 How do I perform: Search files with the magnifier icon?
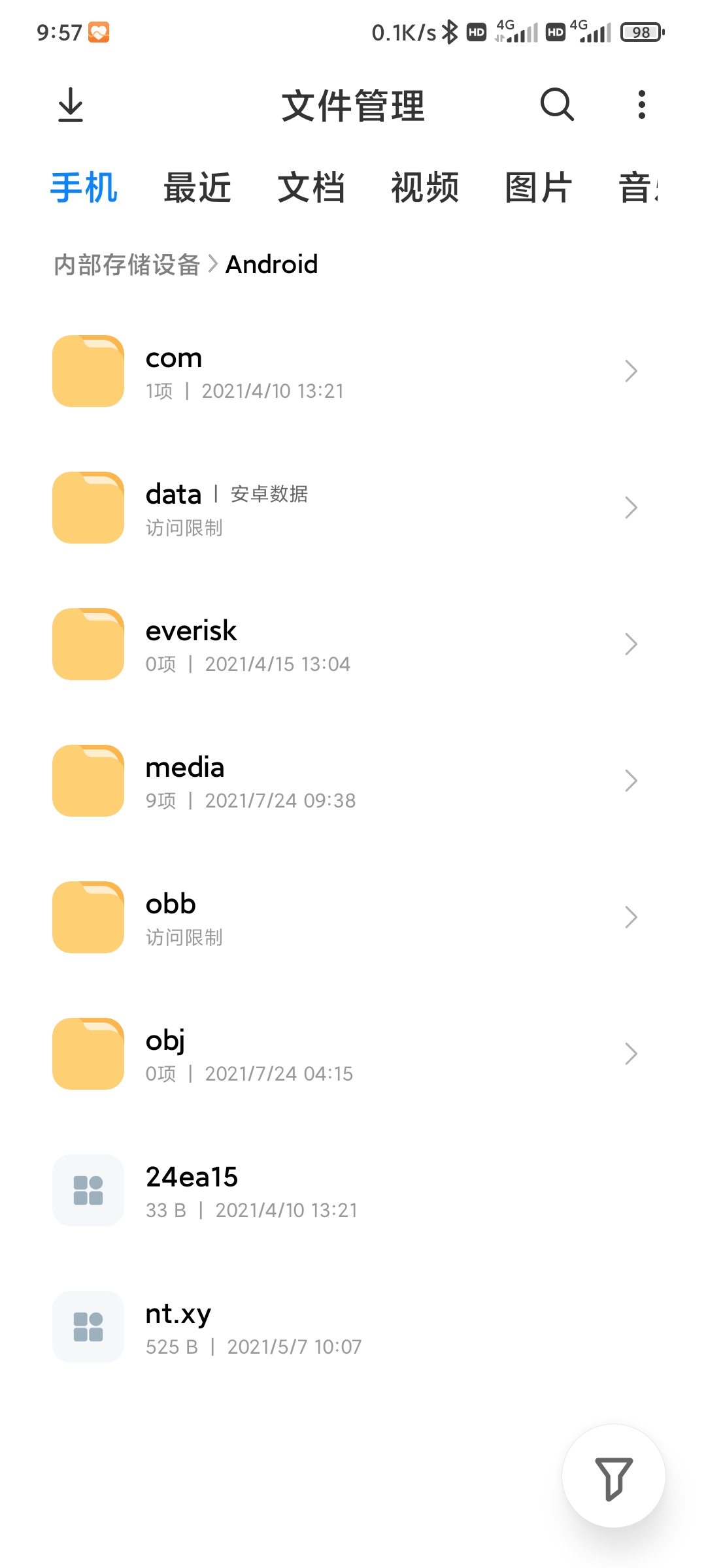pyautogui.click(x=557, y=105)
